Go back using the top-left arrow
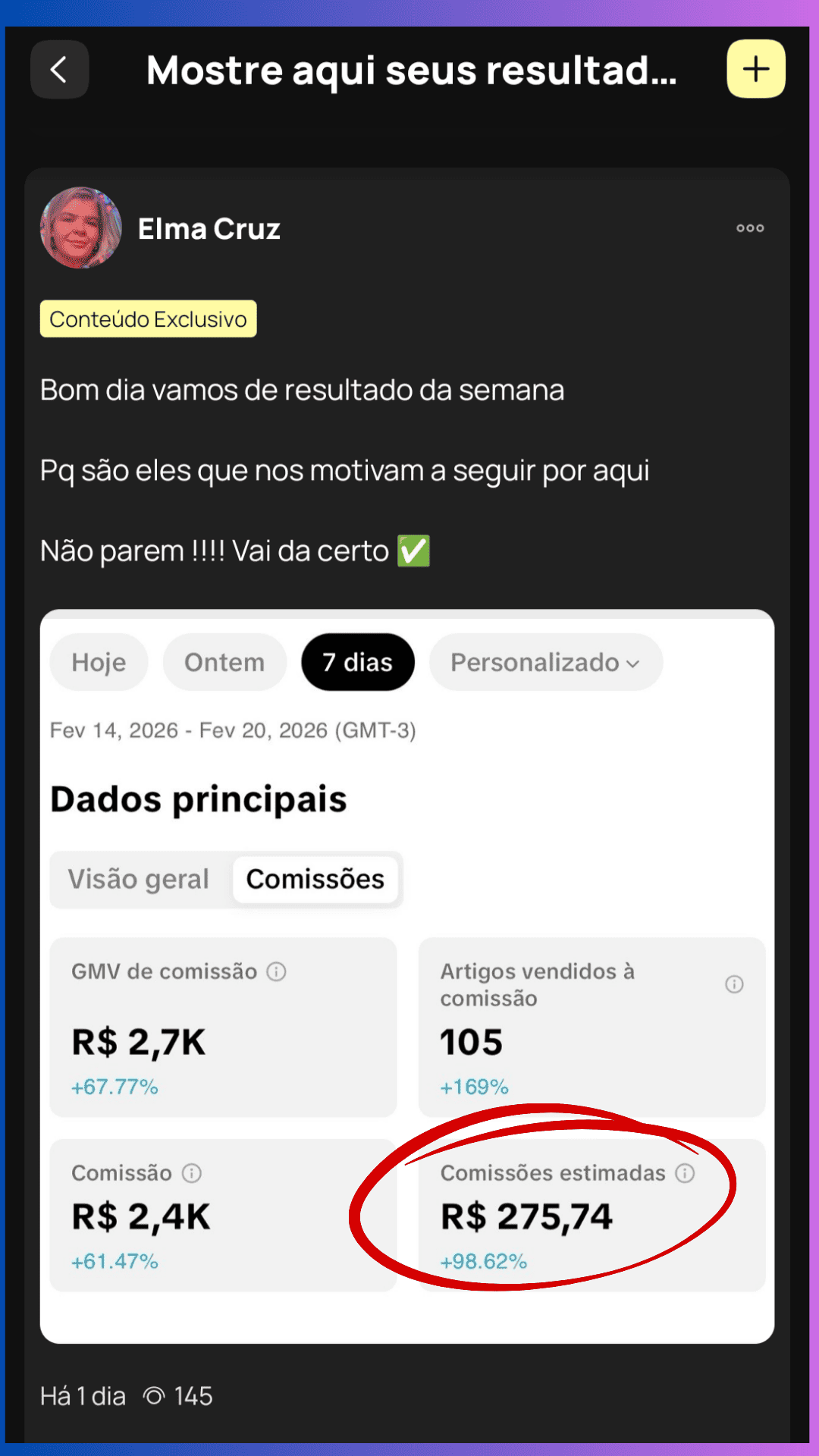Viewport: 819px width, 1456px height. (59, 70)
